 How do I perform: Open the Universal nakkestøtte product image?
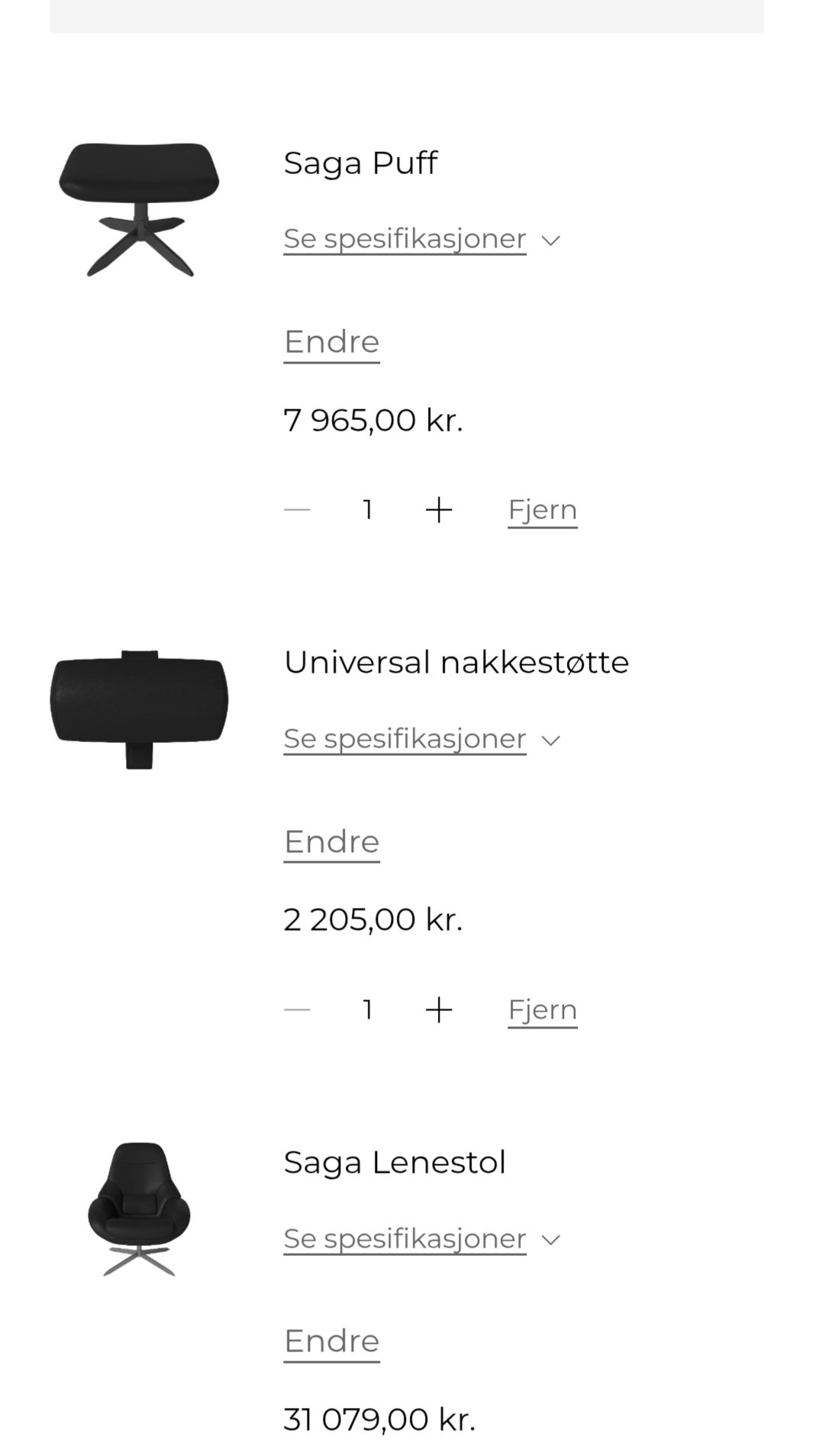139,709
